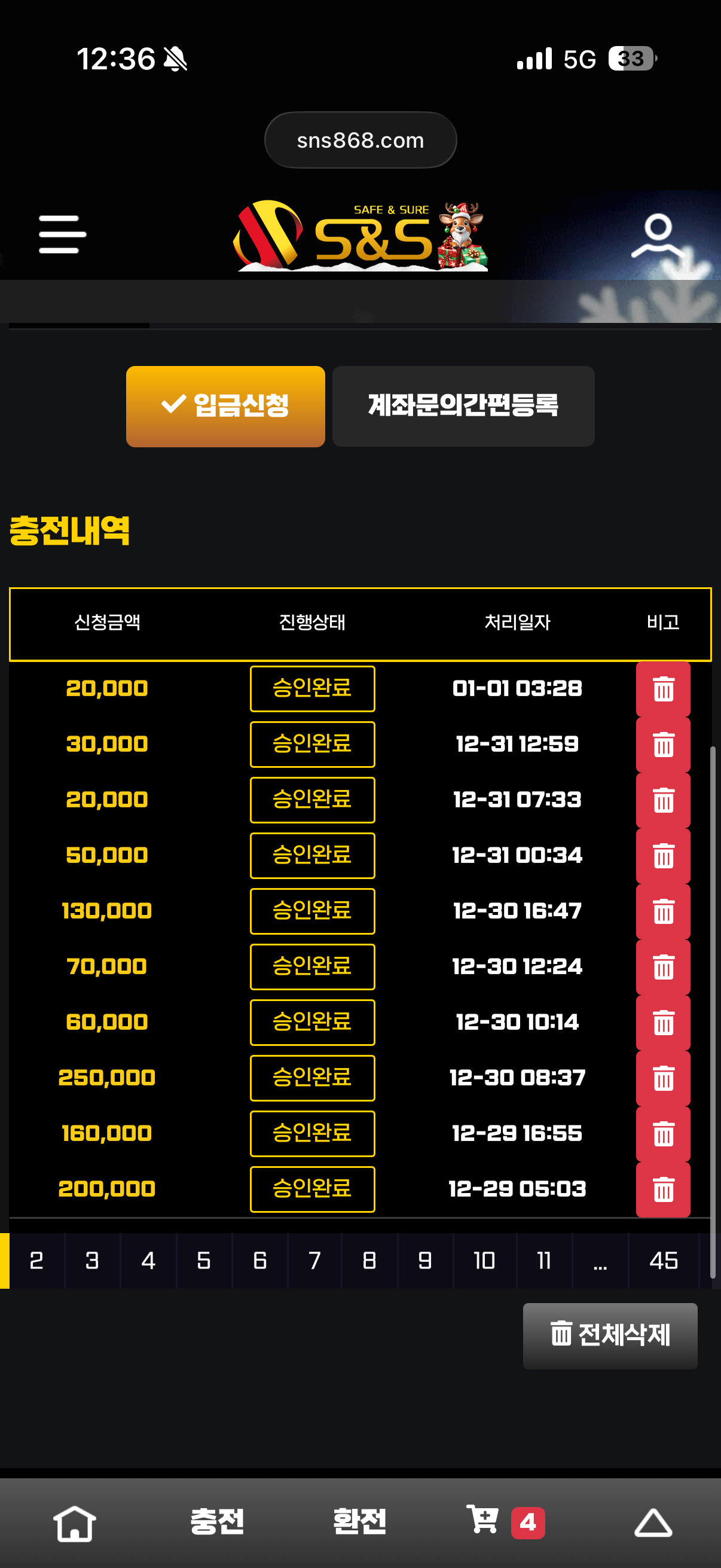Open the hamburger menu

pyautogui.click(x=62, y=234)
